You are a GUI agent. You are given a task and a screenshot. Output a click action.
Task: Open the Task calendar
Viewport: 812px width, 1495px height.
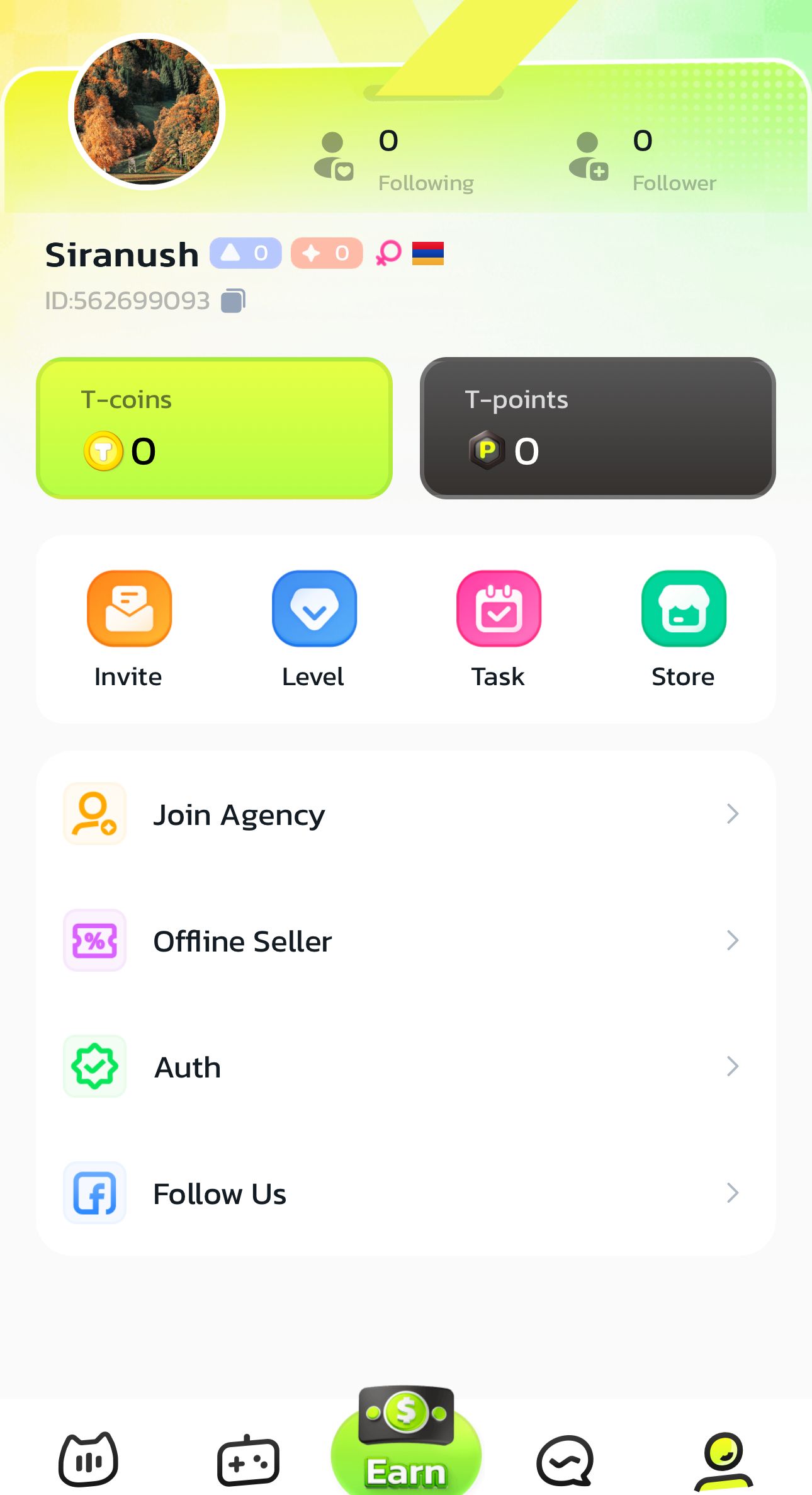[498, 608]
